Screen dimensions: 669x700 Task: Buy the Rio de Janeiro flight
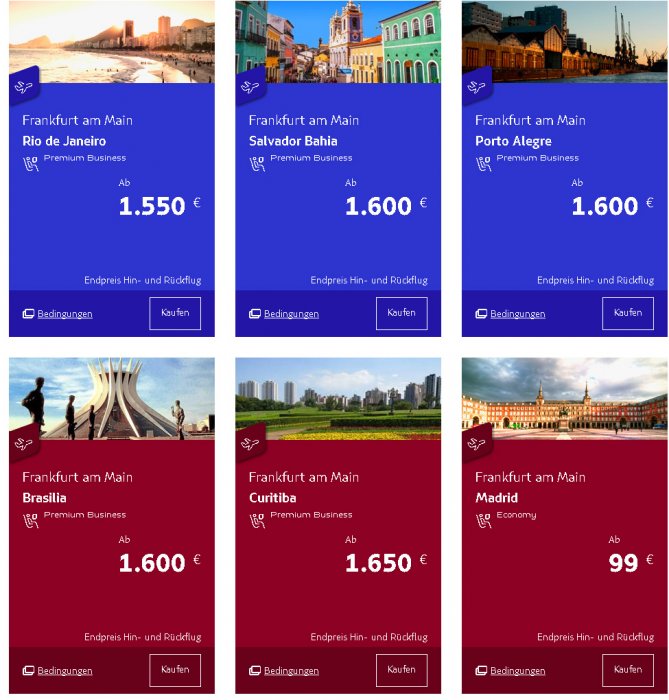(175, 313)
